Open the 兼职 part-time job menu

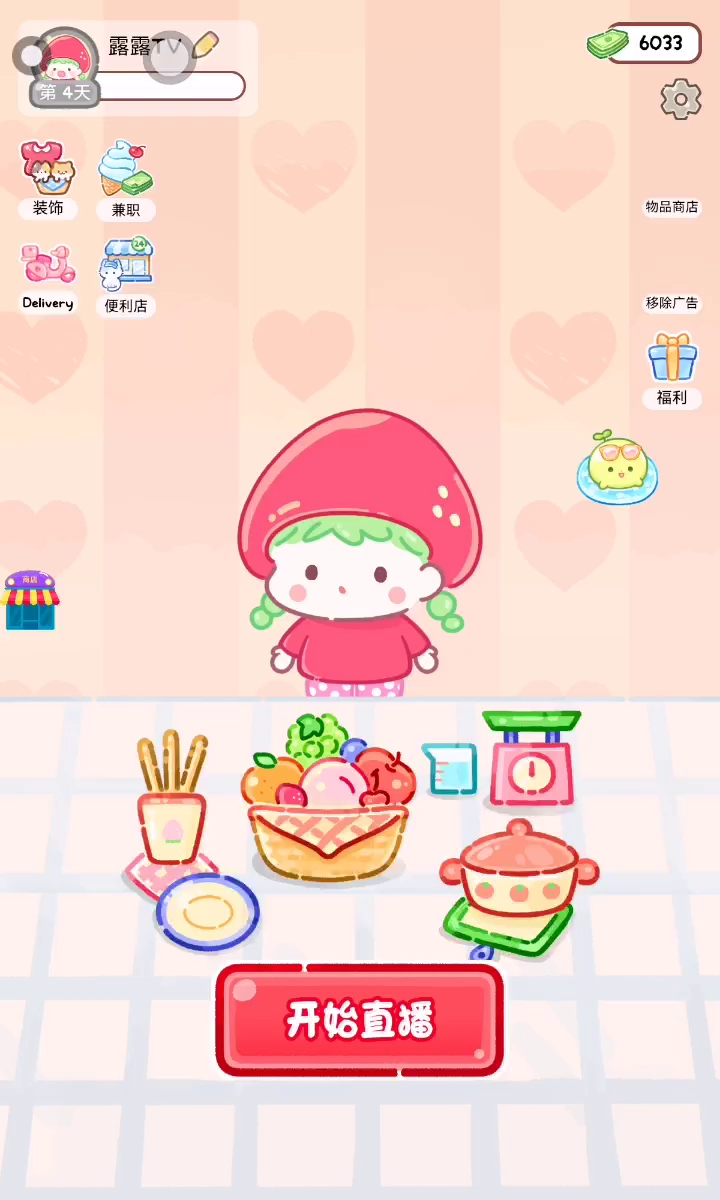click(125, 180)
